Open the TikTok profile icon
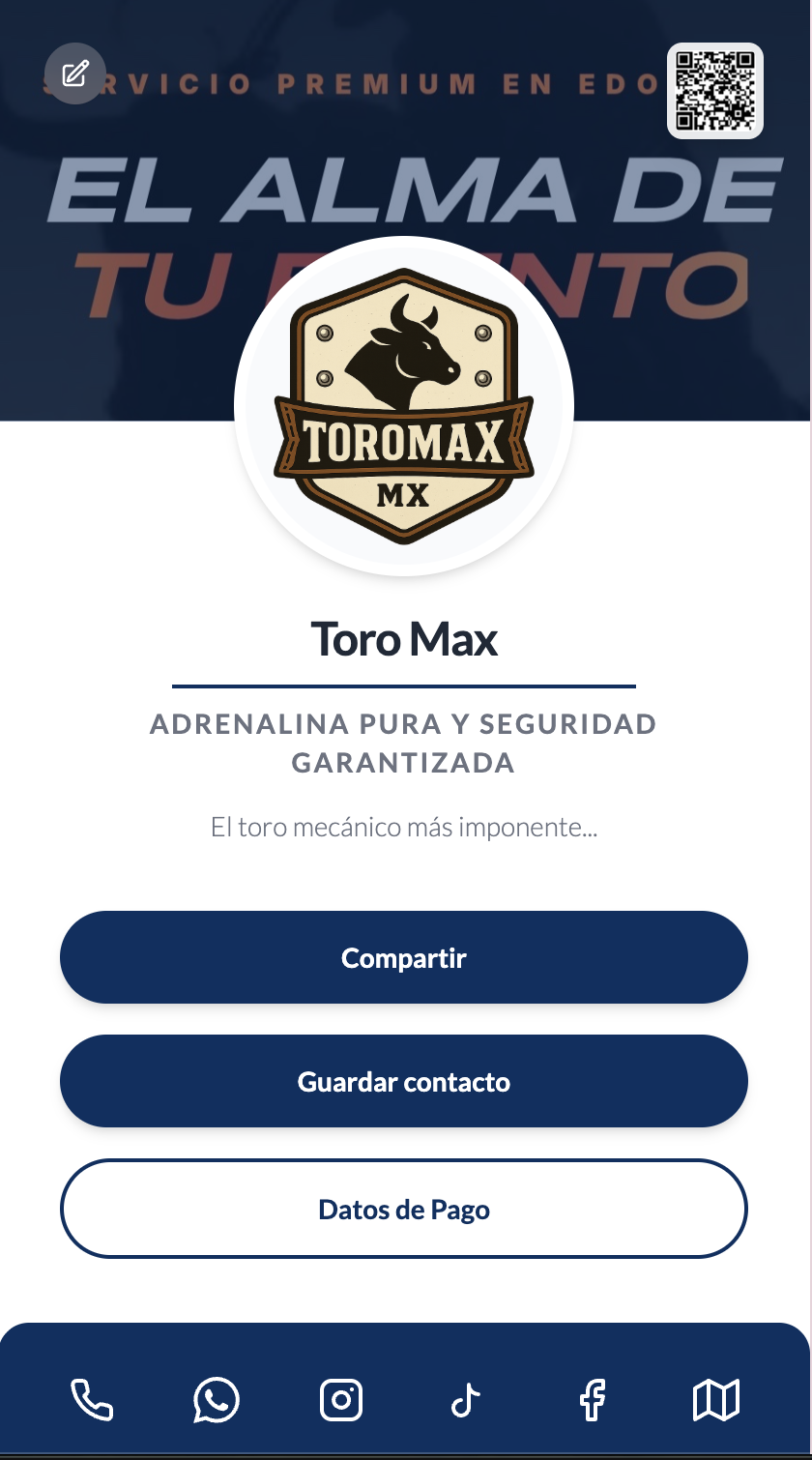Viewport: 812px width, 1460px height. tap(465, 1399)
